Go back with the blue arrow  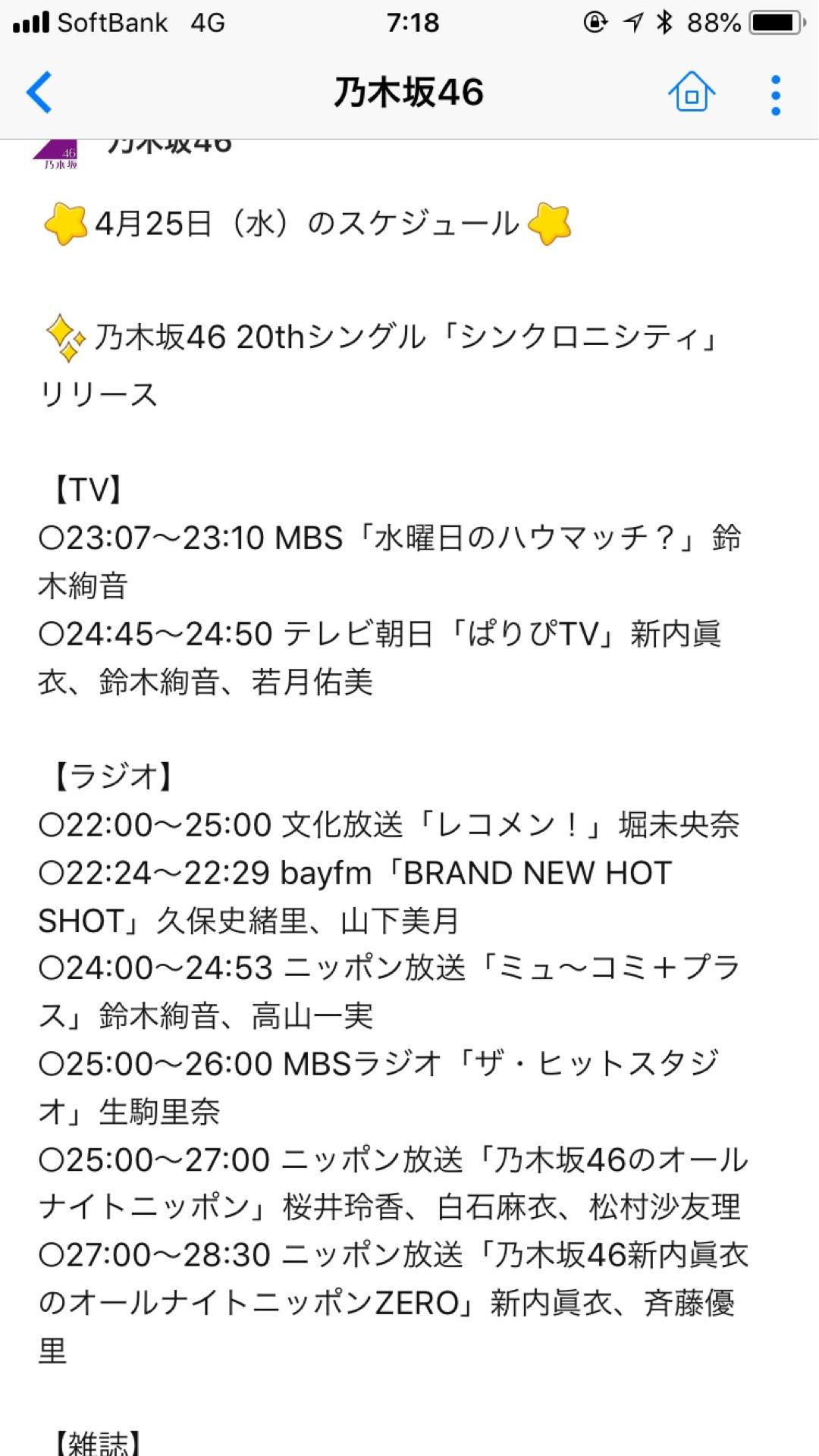tap(39, 93)
